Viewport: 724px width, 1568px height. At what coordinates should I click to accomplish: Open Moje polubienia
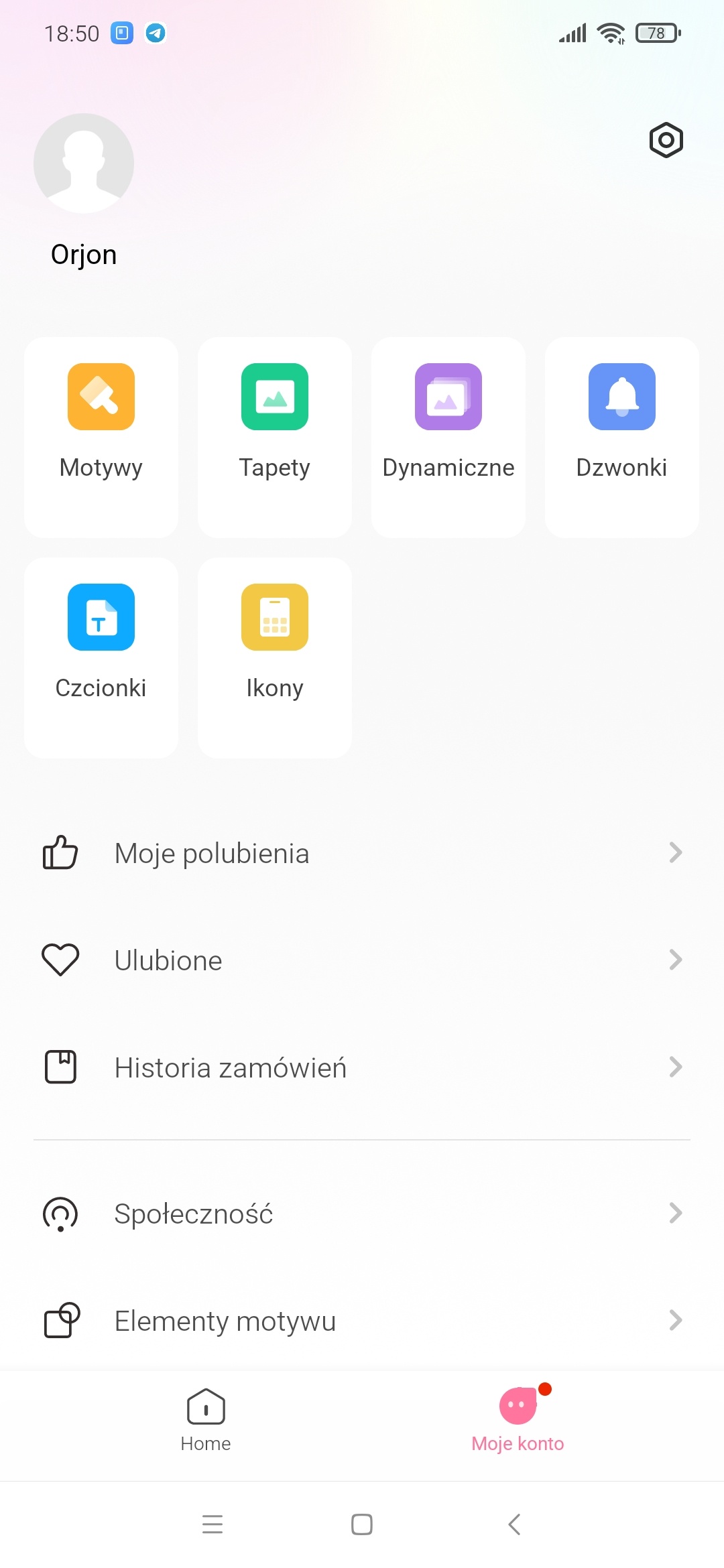pos(362,853)
